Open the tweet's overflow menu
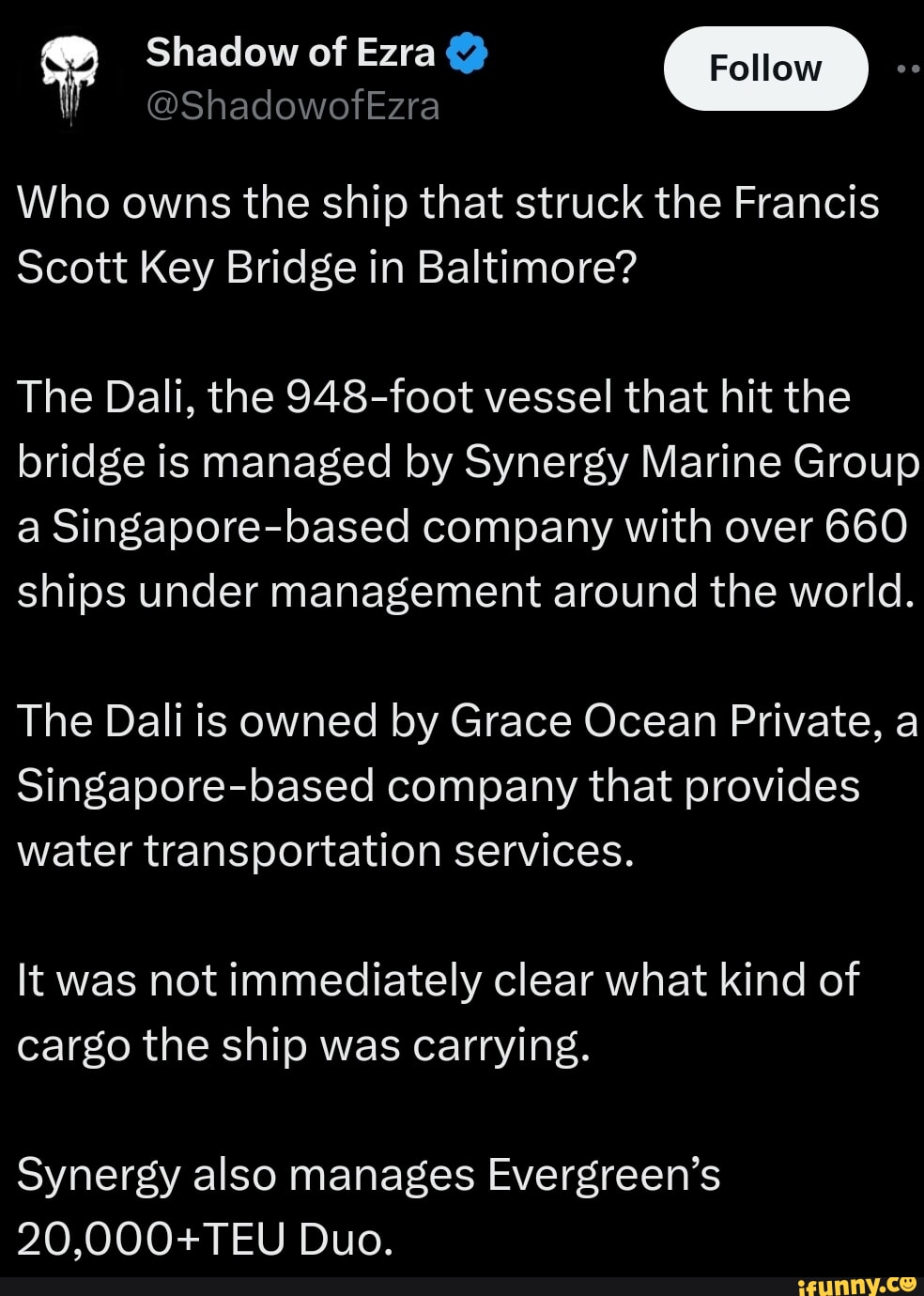924x1296 pixels. 907,69
